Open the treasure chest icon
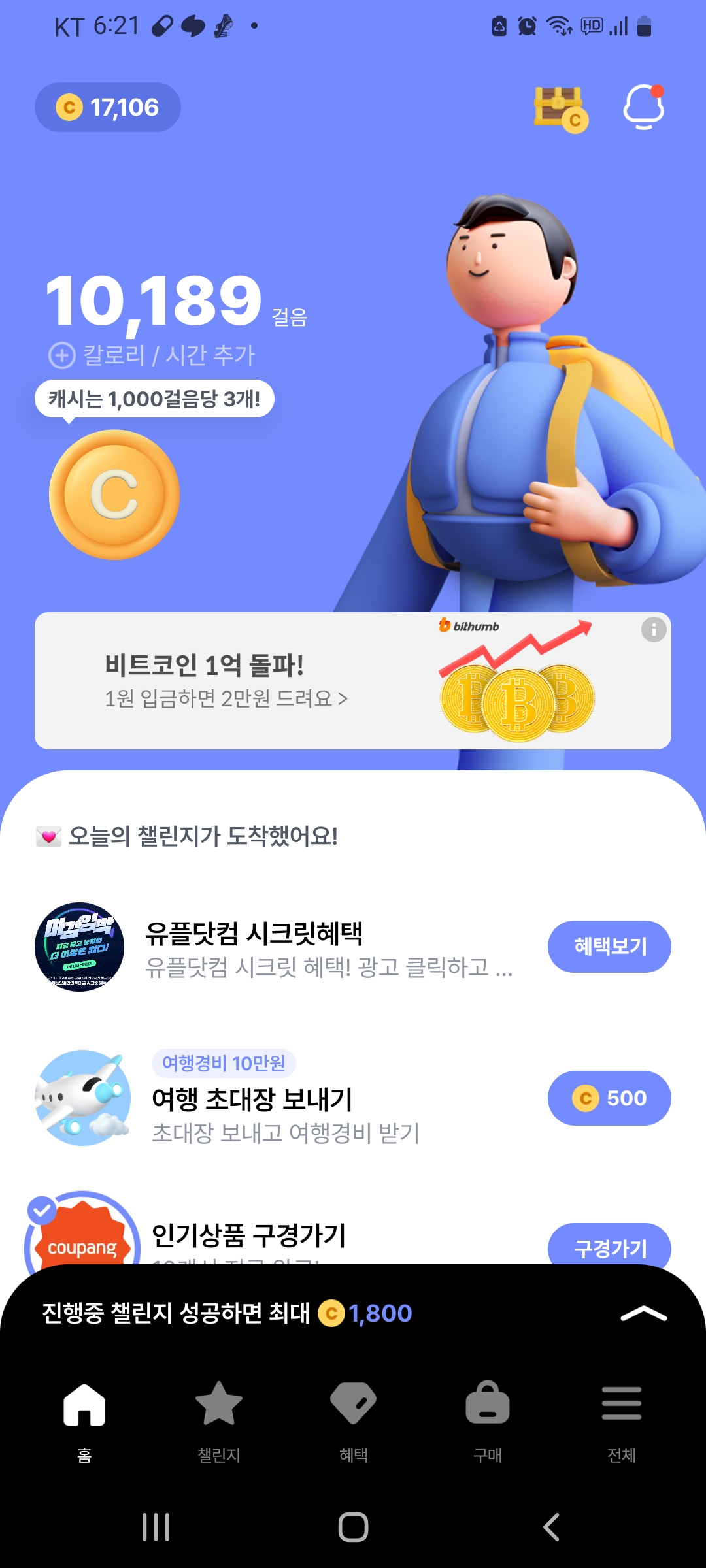The width and height of the screenshot is (706, 1568). pyautogui.click(x=560, y=108)
